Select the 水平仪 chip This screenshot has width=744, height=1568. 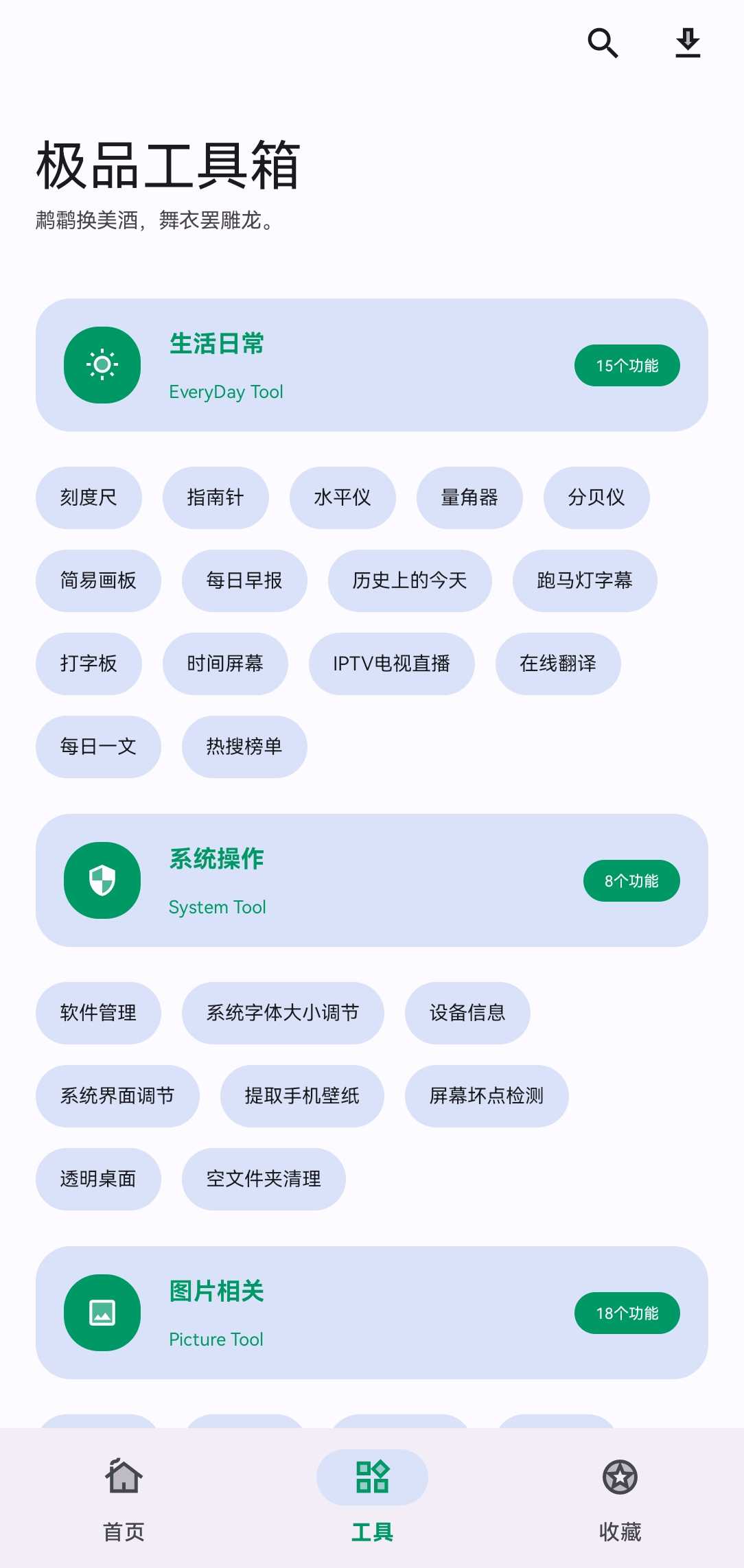(342, 498)
